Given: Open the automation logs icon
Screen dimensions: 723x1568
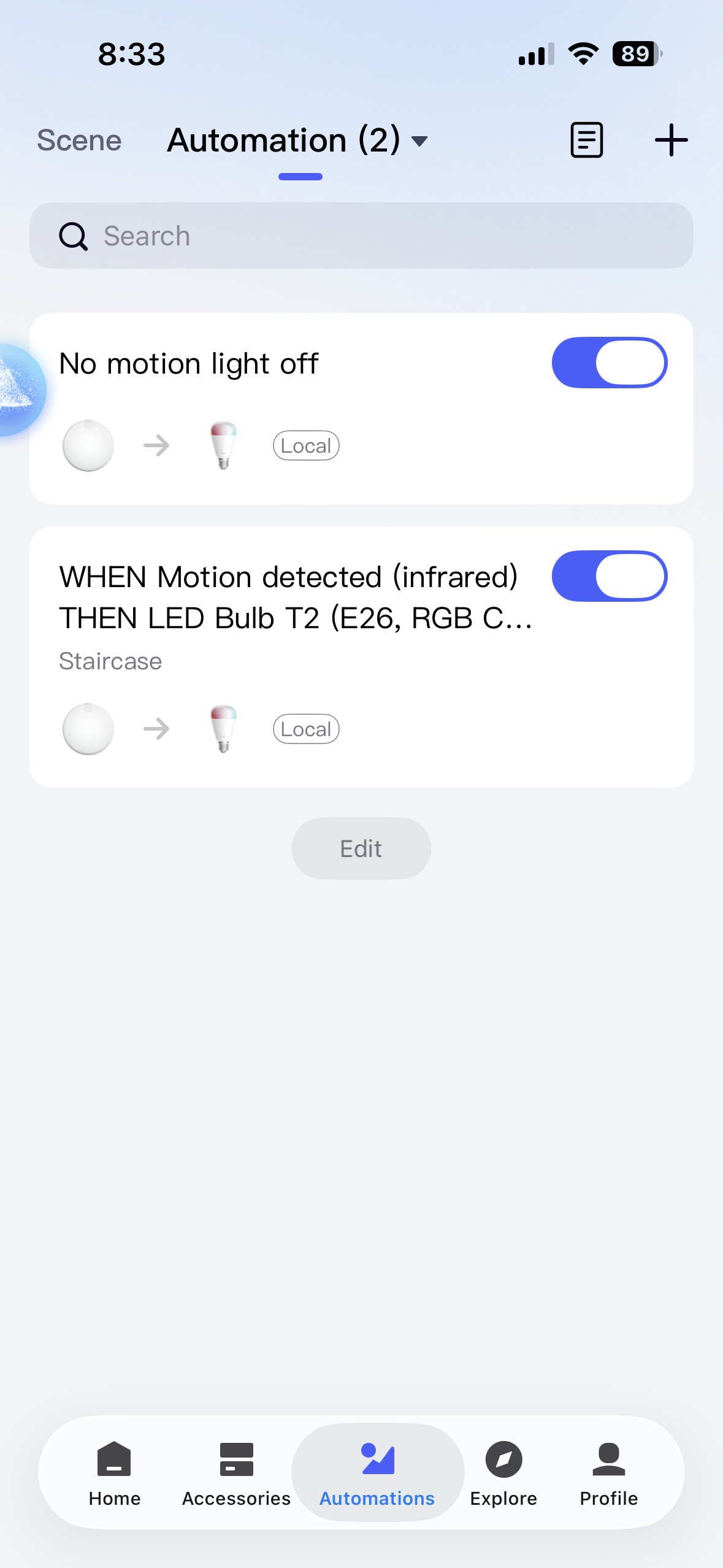Looking at the screenshot, I should 586,140.
